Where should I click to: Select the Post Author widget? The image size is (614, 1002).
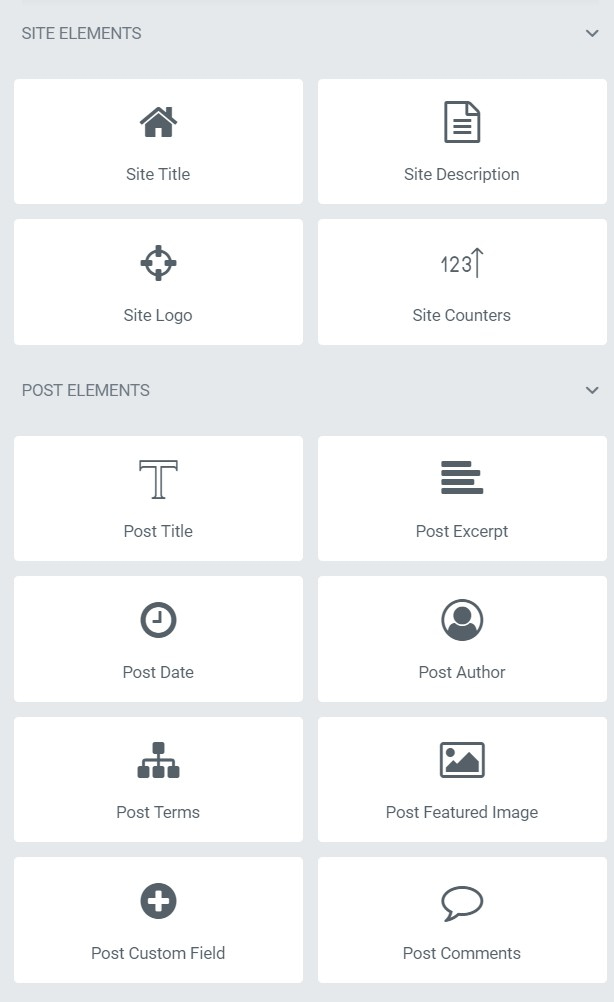(x=462, y=640)
